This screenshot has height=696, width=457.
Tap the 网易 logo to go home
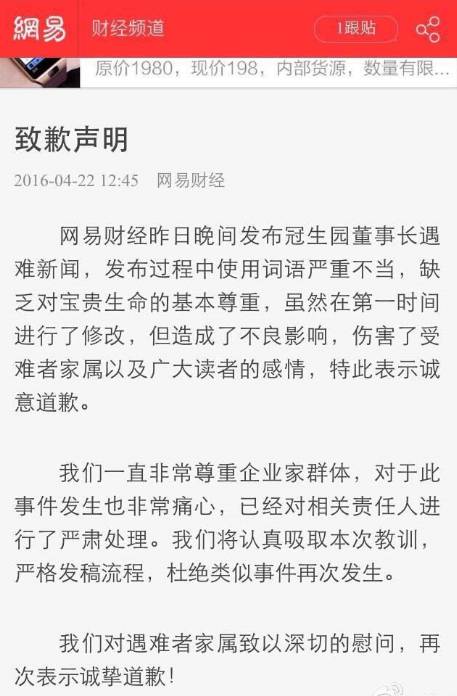(39, 29)
